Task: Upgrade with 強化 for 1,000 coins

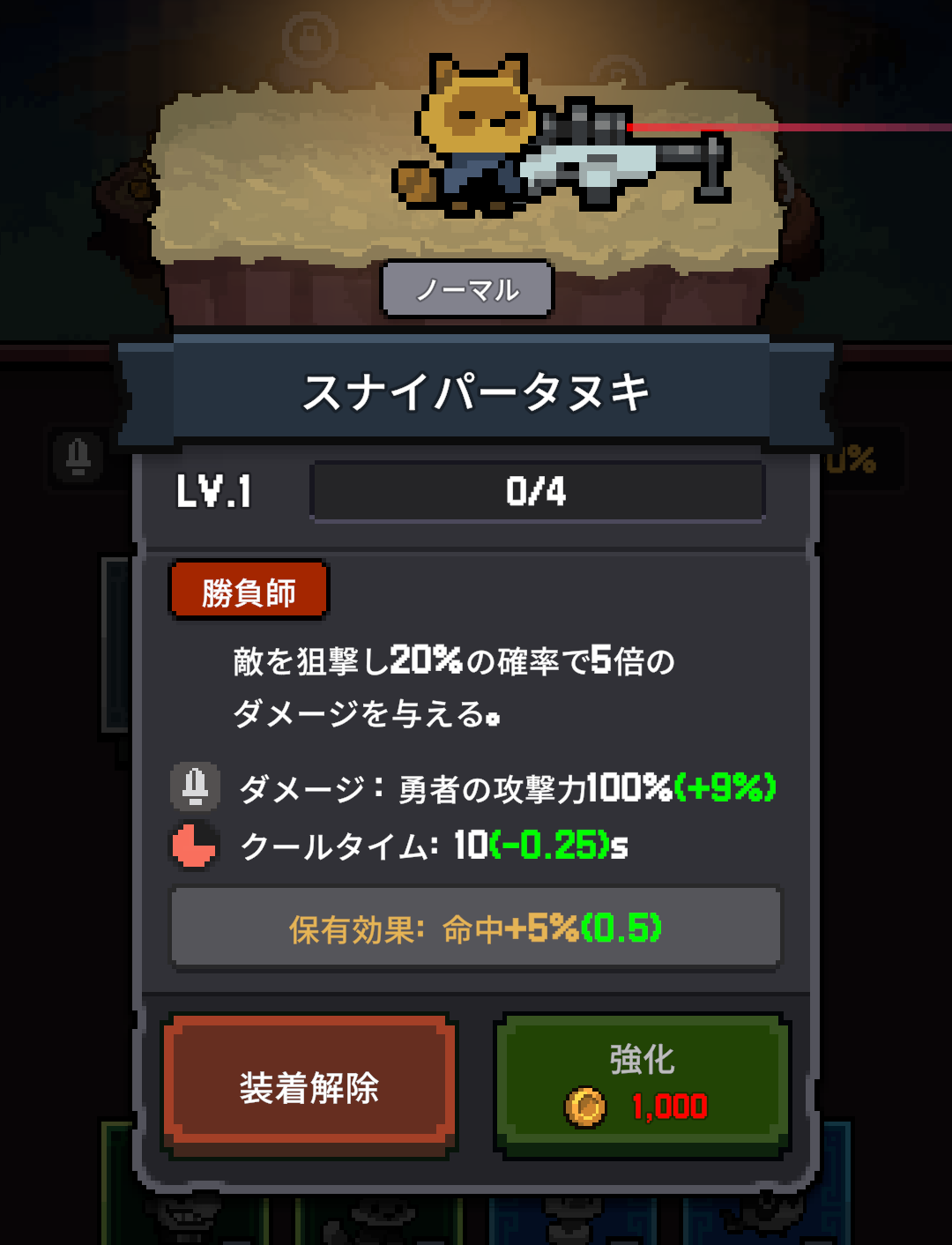Action: (642, 1084)
